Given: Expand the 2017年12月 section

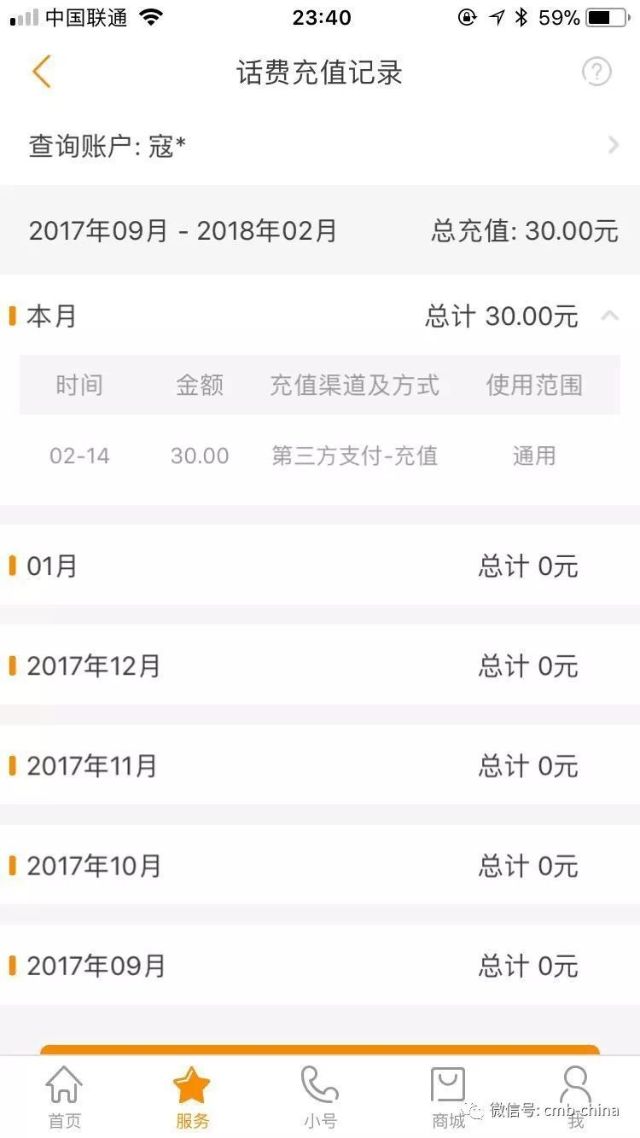Looking at the screenshot, I should click(x=320, y=666).
